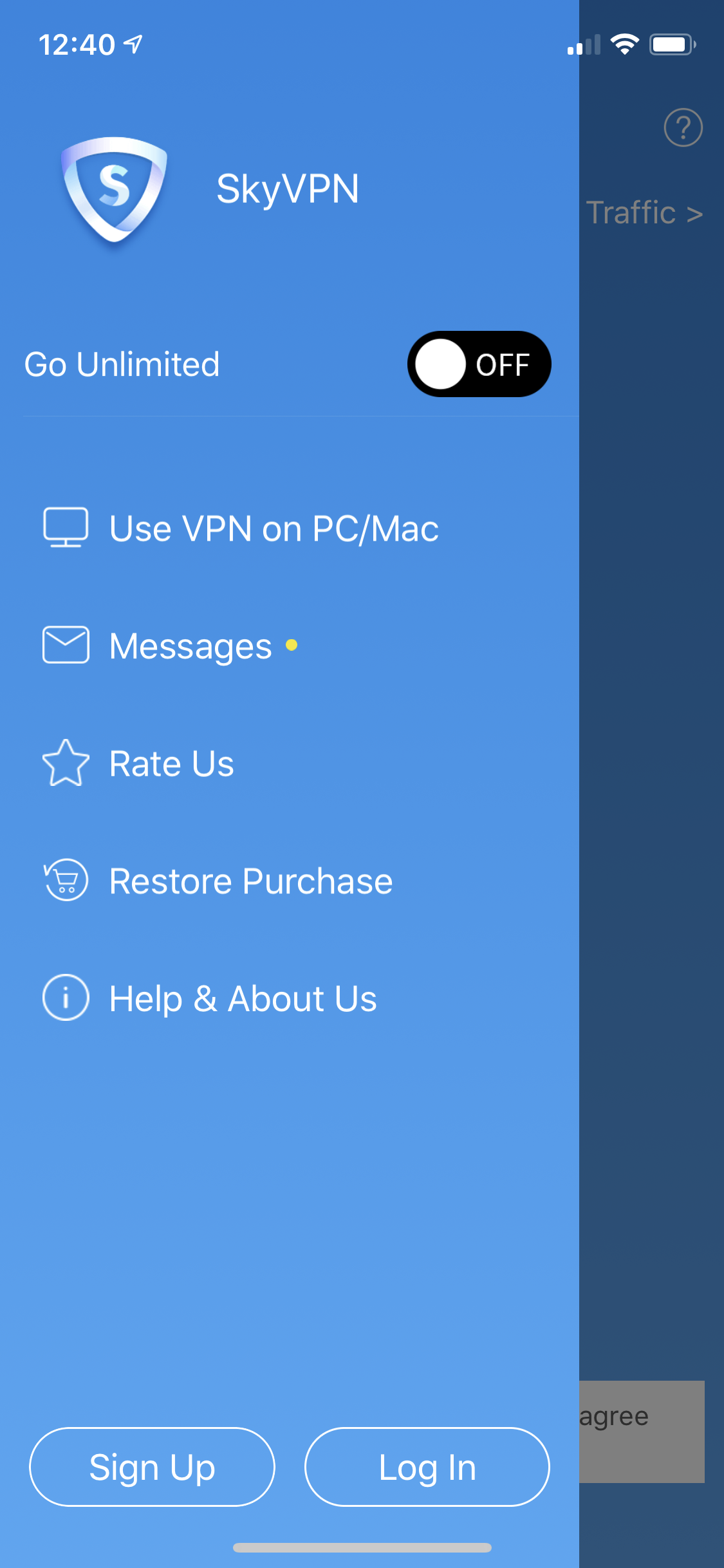Open the Messages row
724x1568 pixels.
(x=190, y=646)
